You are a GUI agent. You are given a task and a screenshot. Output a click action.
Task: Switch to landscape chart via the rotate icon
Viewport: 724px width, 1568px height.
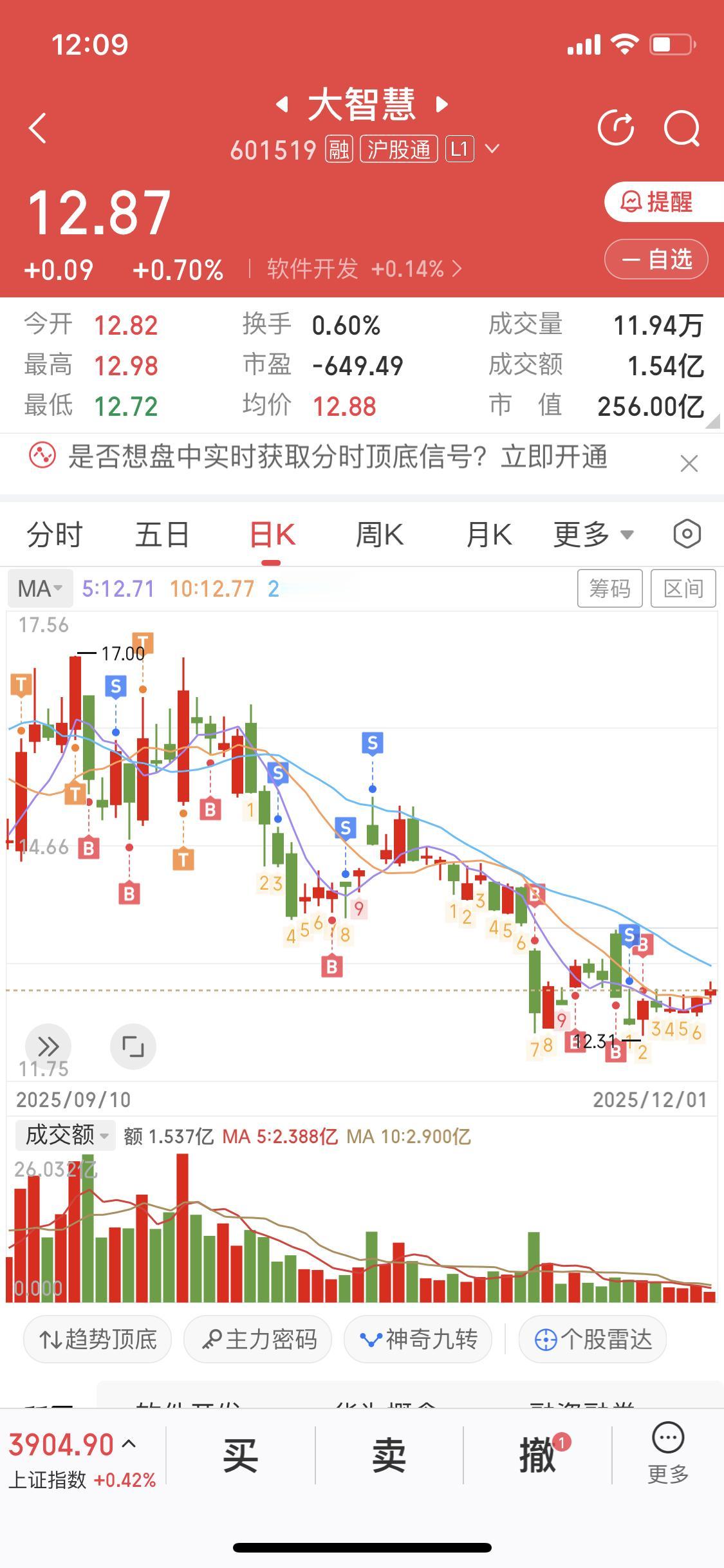click(133, 1046)
